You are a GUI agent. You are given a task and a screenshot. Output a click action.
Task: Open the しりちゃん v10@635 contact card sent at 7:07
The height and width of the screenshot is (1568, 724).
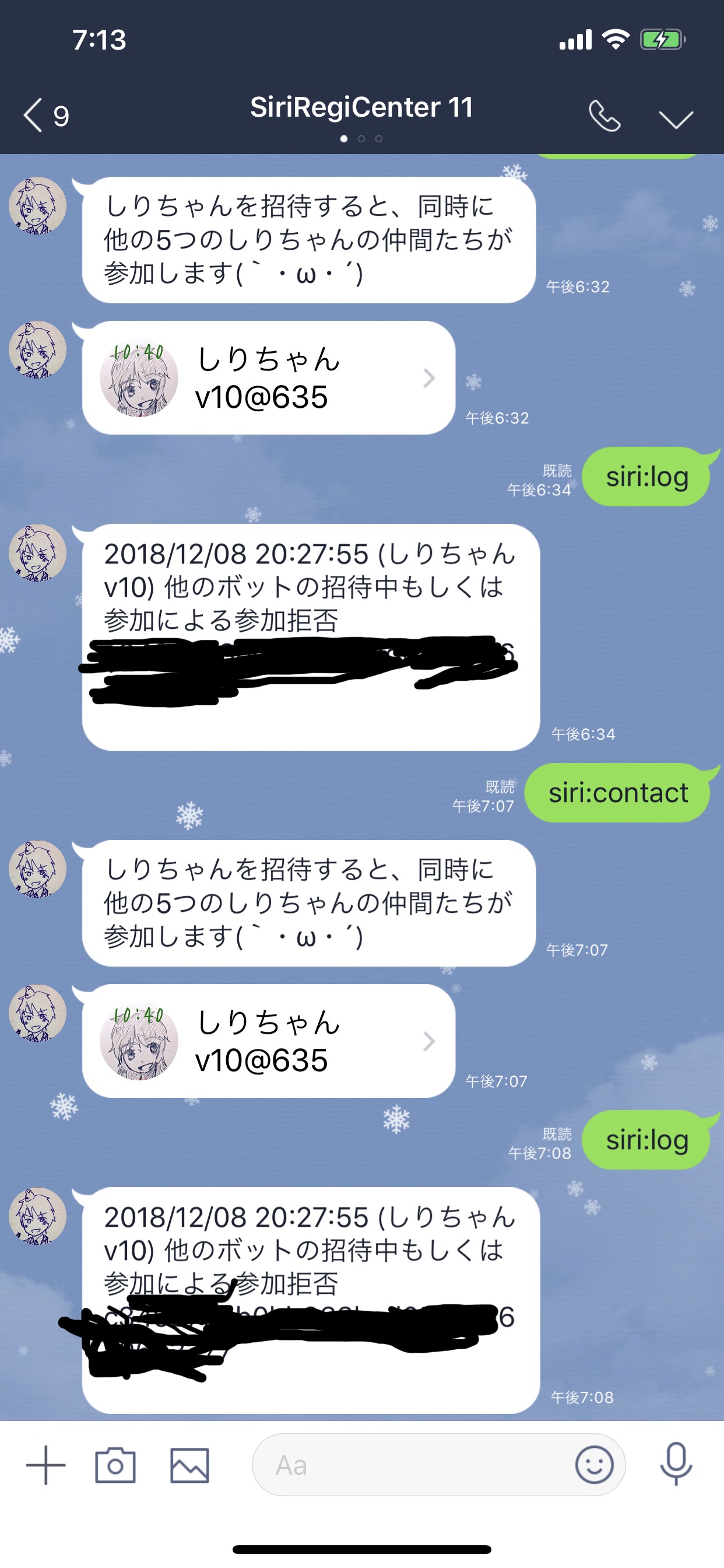[x=268, y=1041]
